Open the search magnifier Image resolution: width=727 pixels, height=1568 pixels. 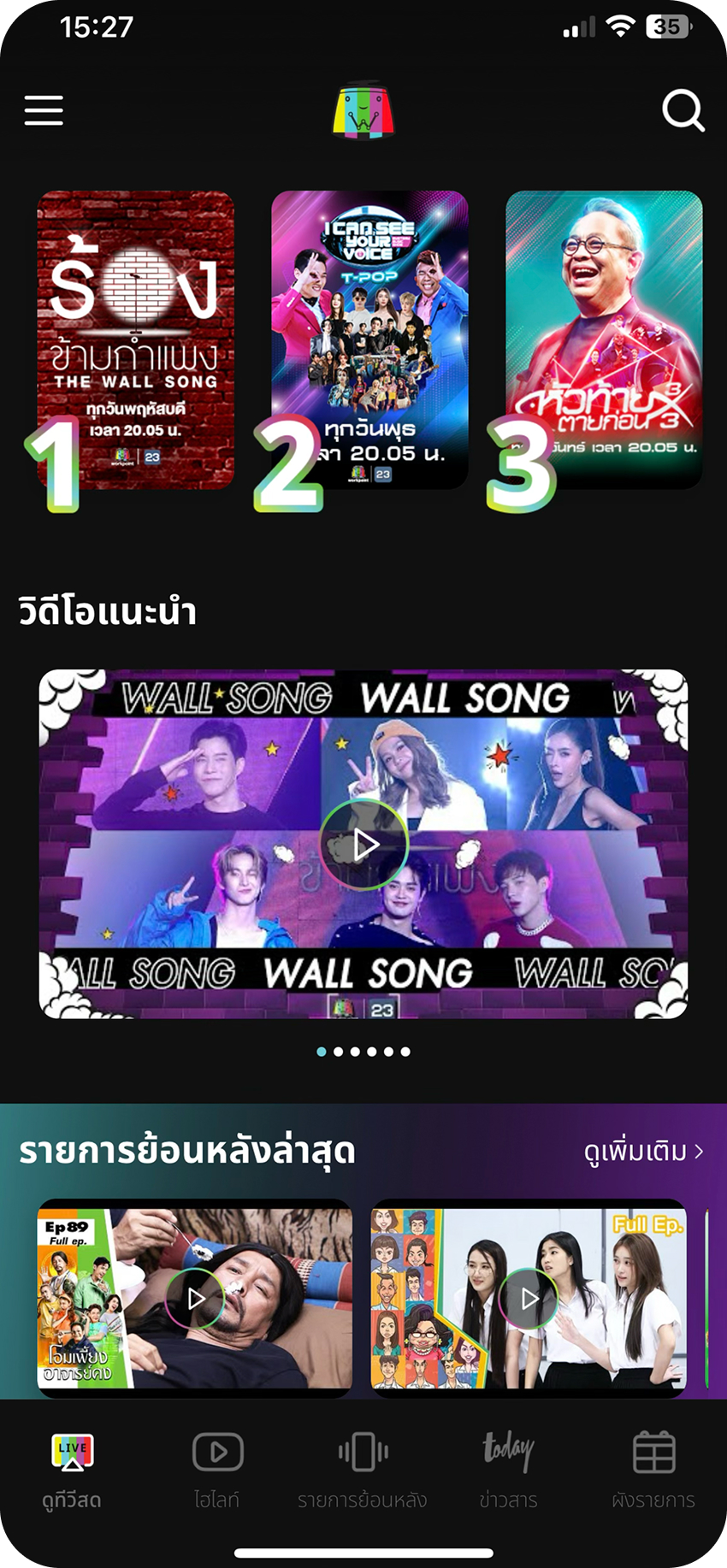click(683, 110)
